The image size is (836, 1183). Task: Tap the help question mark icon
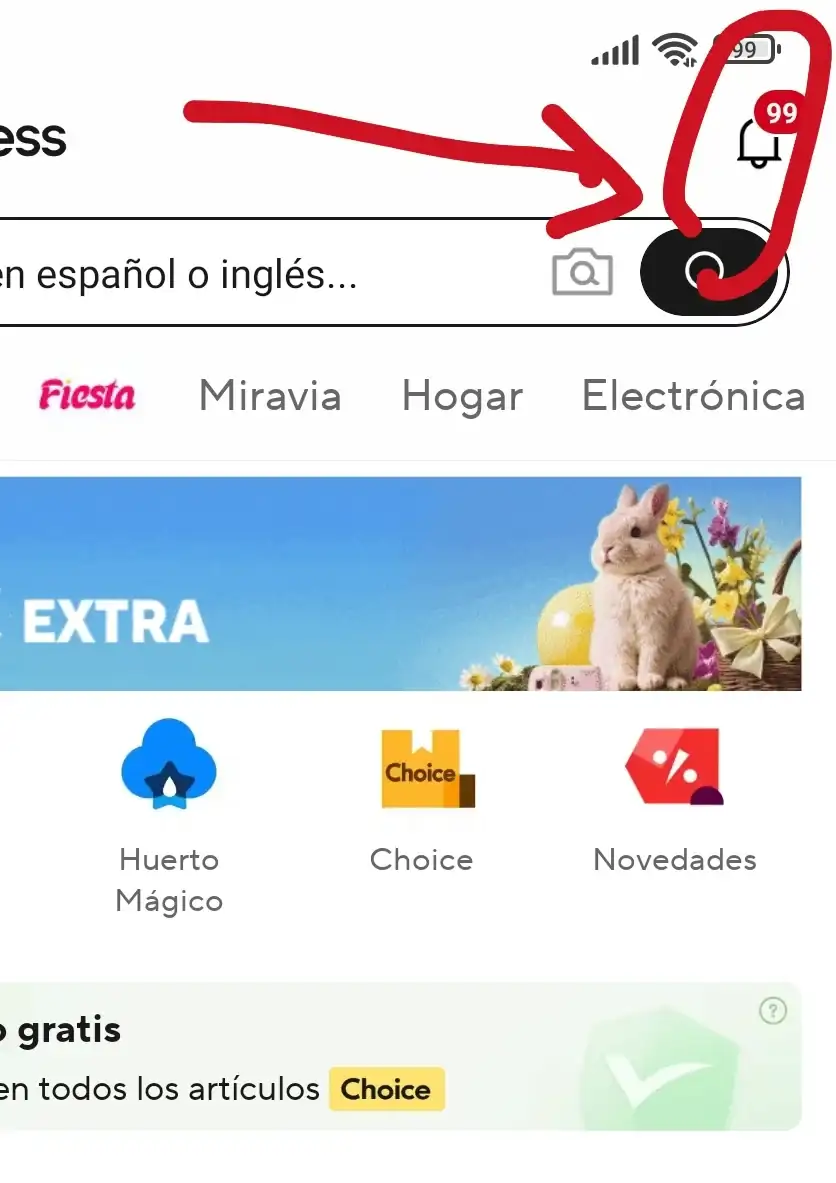pyautogui.click(x=772, y=1011)
